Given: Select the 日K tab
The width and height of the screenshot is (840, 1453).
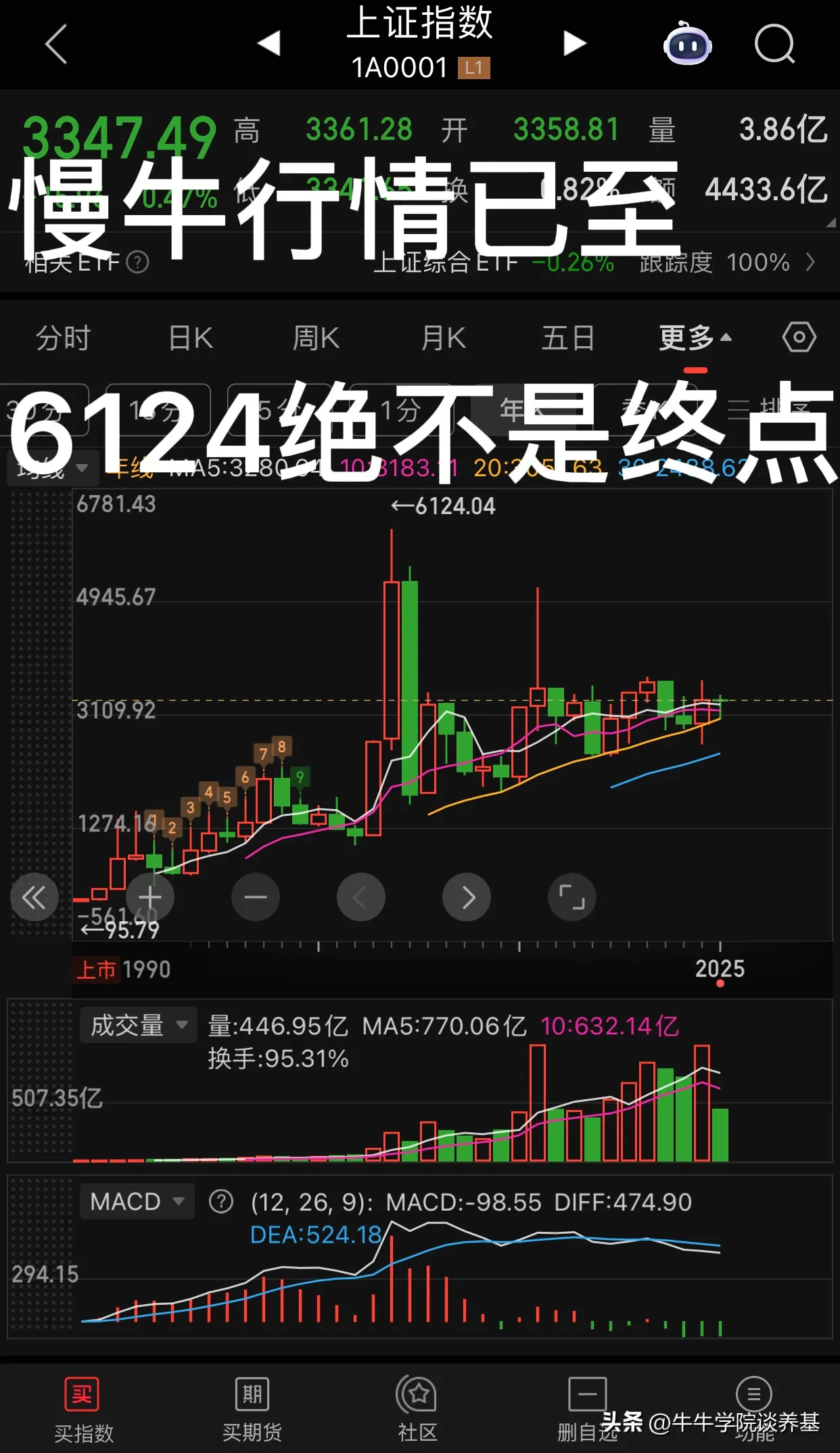Looking at the screenshot, I should pos(191,338).
